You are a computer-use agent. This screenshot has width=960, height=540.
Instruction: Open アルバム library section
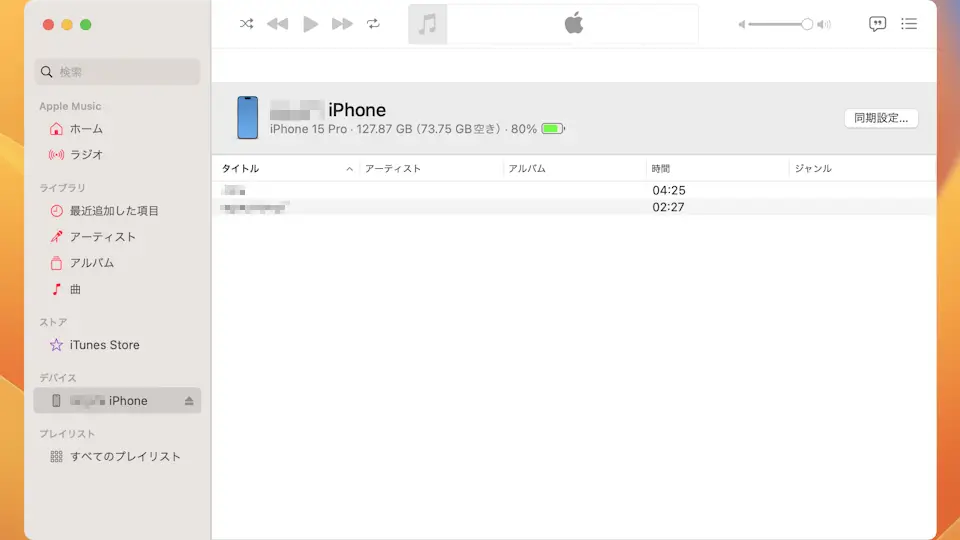click(x=92, y=263)
